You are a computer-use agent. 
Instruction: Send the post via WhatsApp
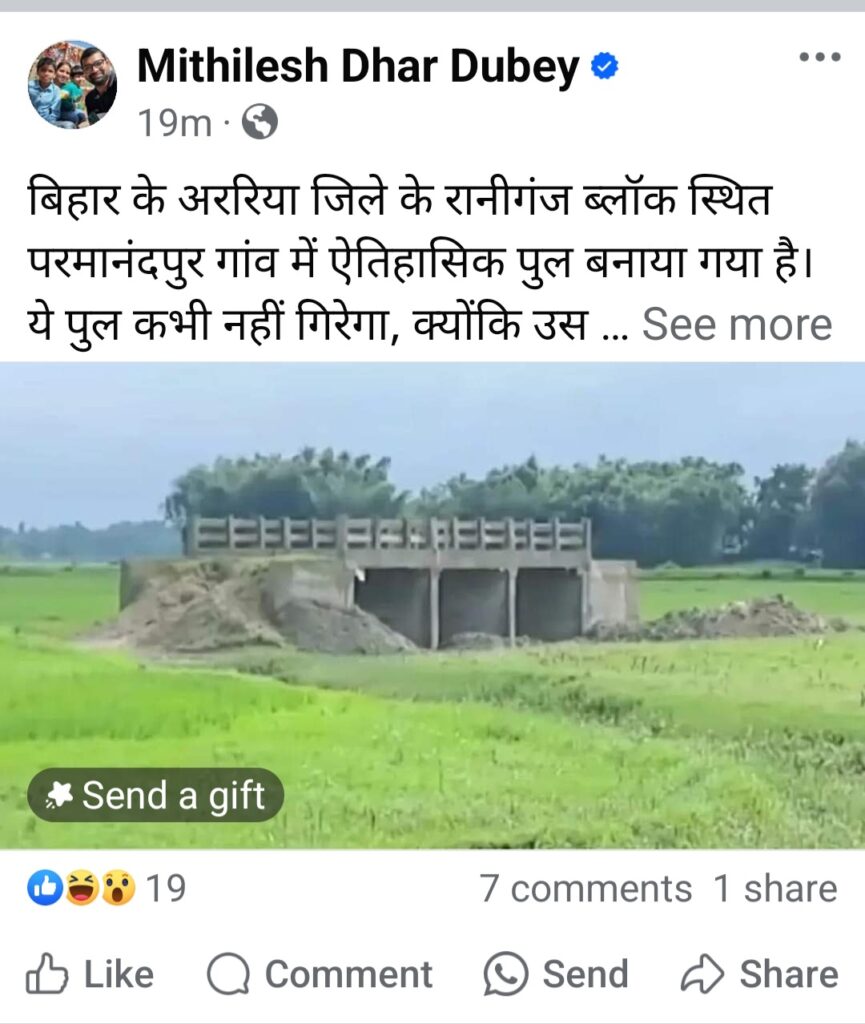point(556,974)
